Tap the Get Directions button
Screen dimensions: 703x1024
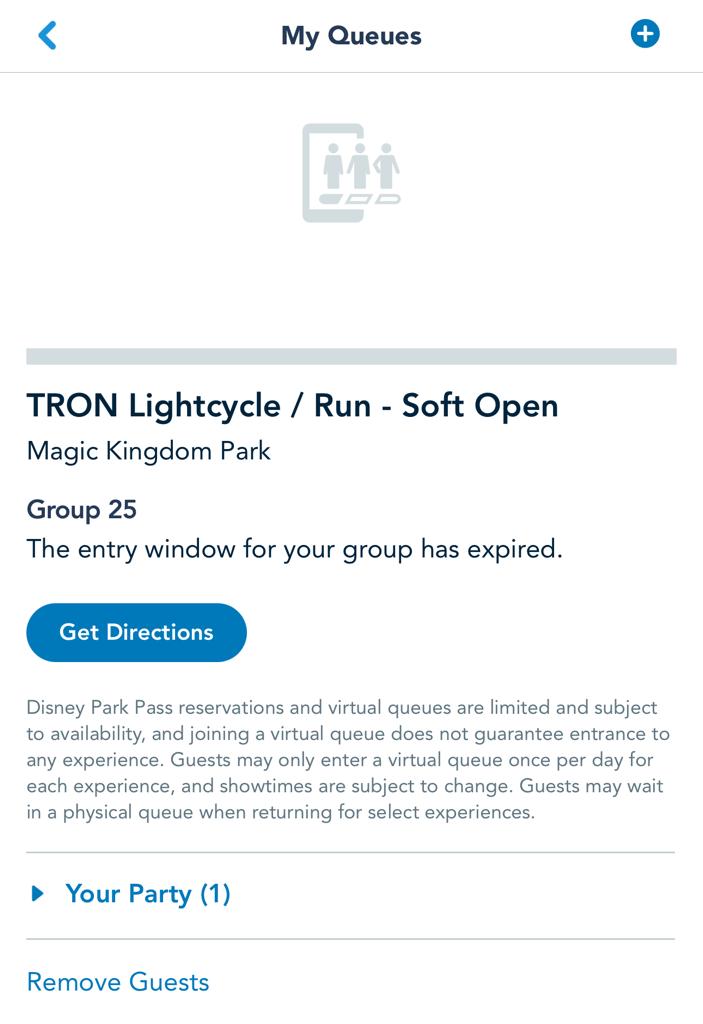[136, 632]
